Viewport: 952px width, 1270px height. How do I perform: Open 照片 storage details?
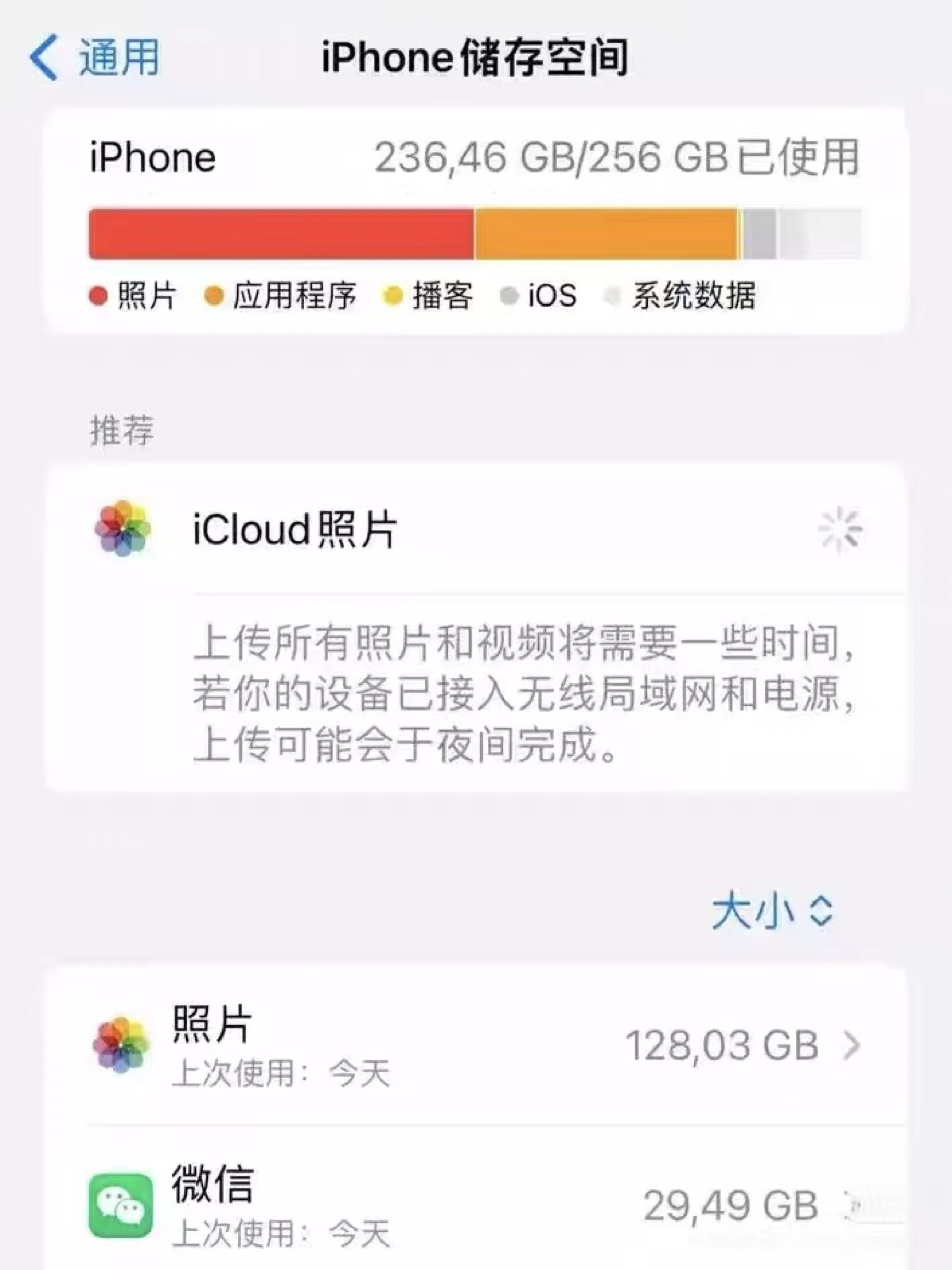[x=476, y=1045]
